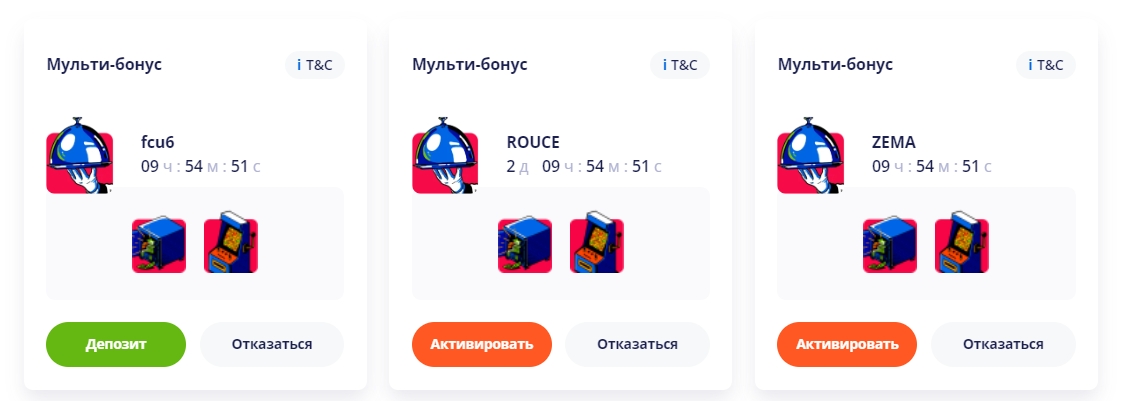Screen dimensions: 1121x401
Task: Open the safe game thumbnail in fcu6 card
Action: click(x=159, y=246)
